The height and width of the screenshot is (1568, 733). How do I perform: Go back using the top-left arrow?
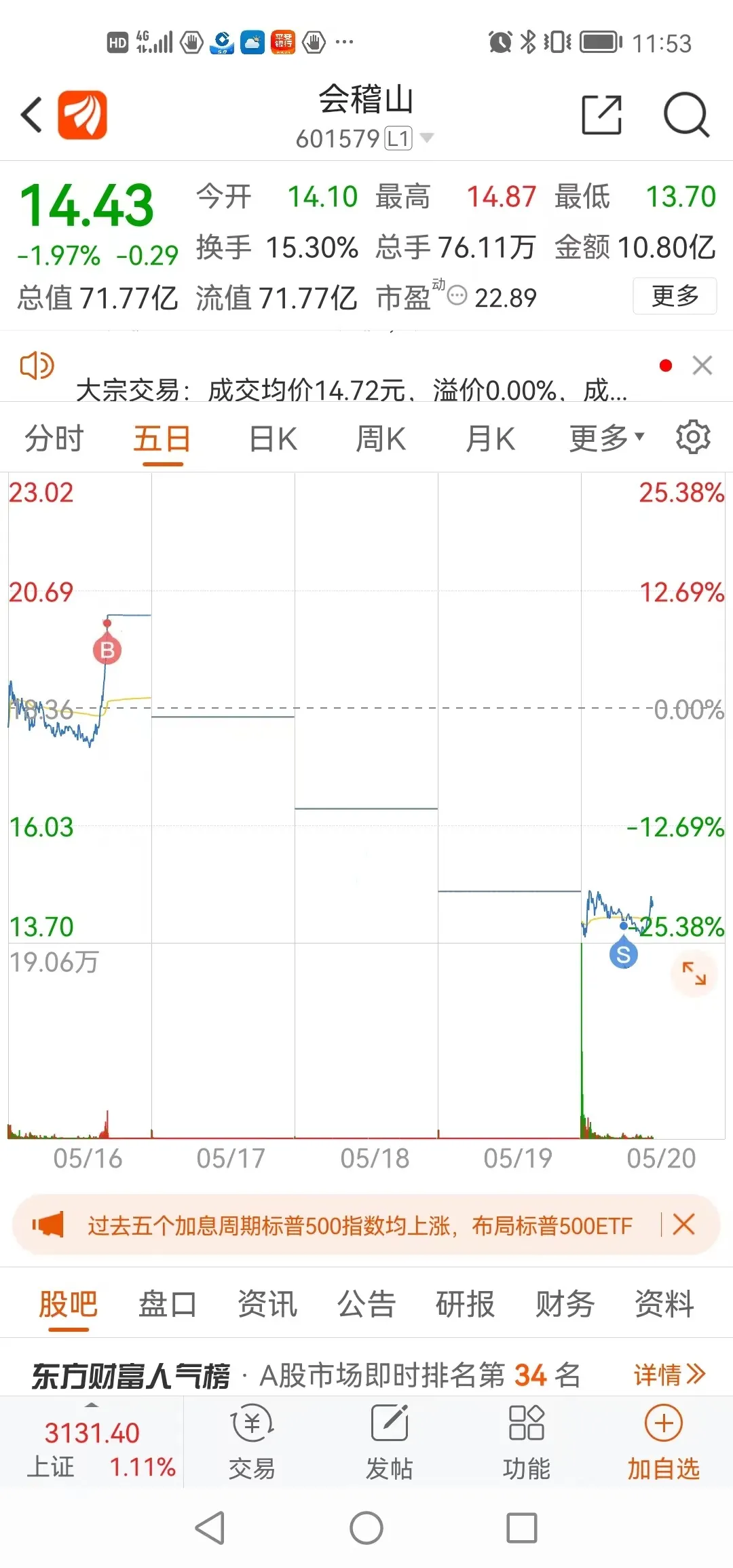32,115
